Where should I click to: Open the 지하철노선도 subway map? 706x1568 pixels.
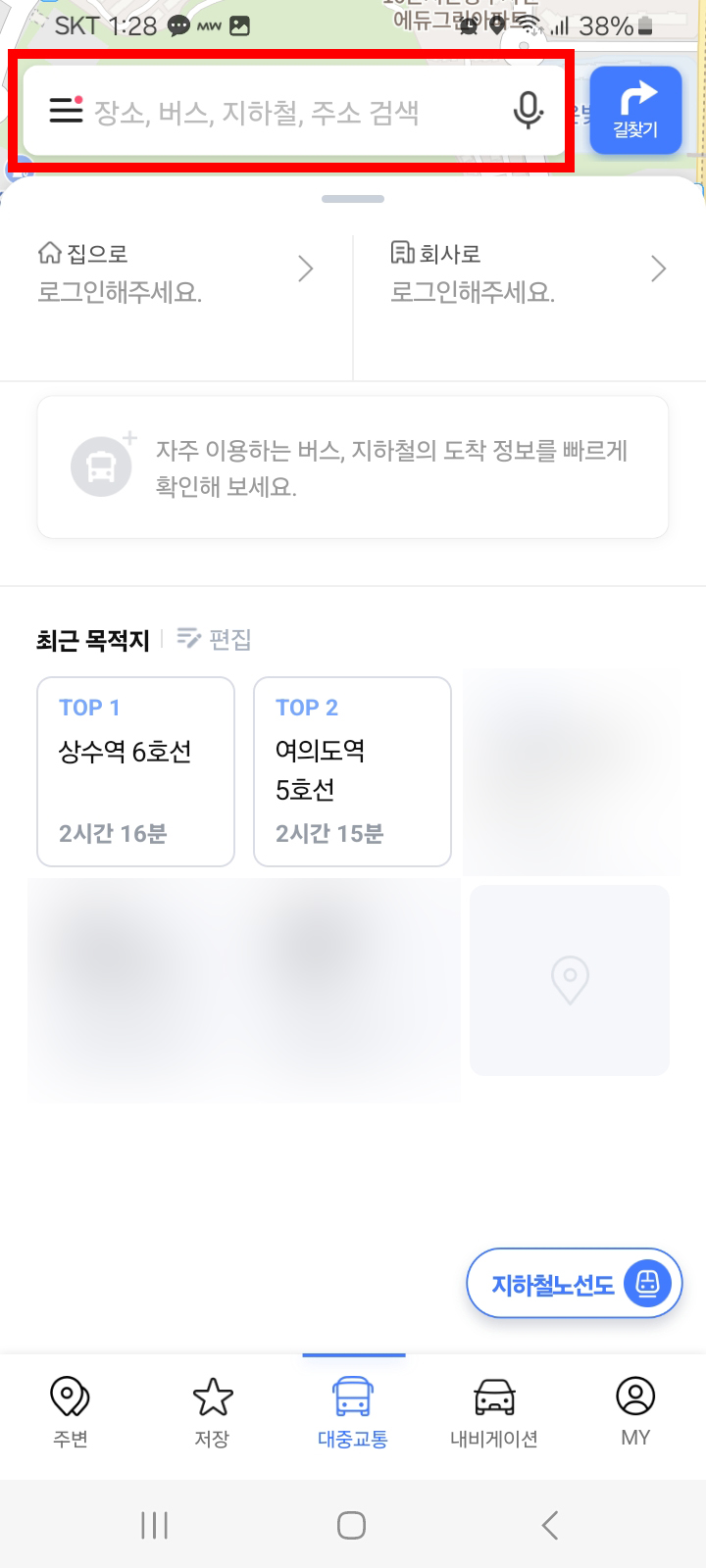[x=574, y=1283]
